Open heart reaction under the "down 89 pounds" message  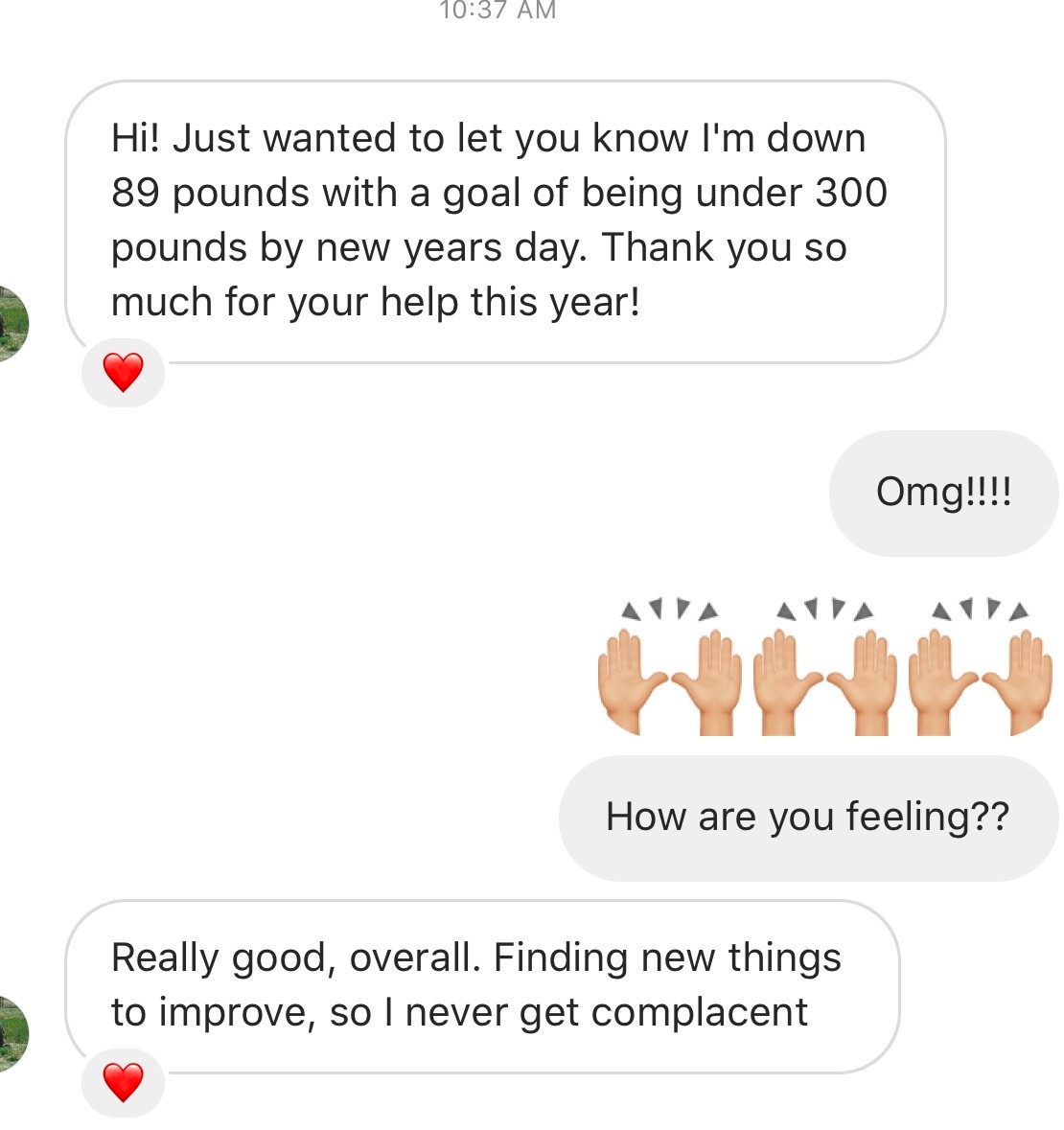coord(123,373)
